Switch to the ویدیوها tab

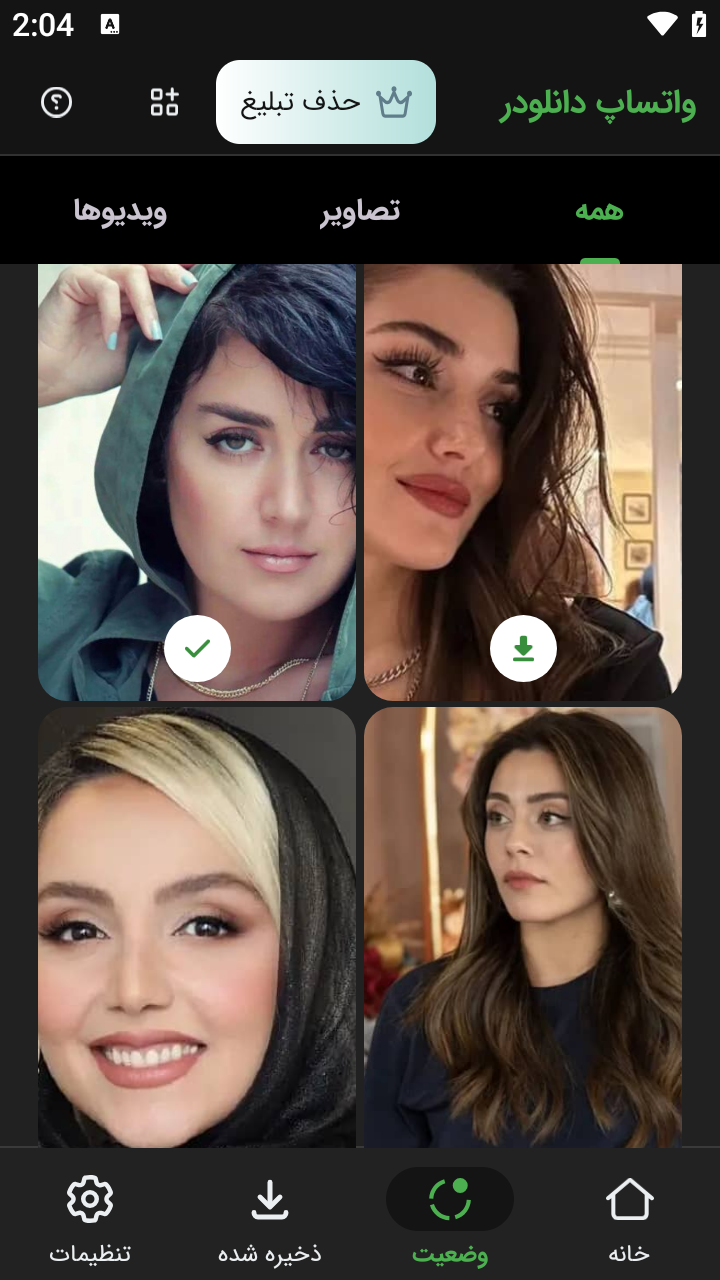(x=120, y=211)
